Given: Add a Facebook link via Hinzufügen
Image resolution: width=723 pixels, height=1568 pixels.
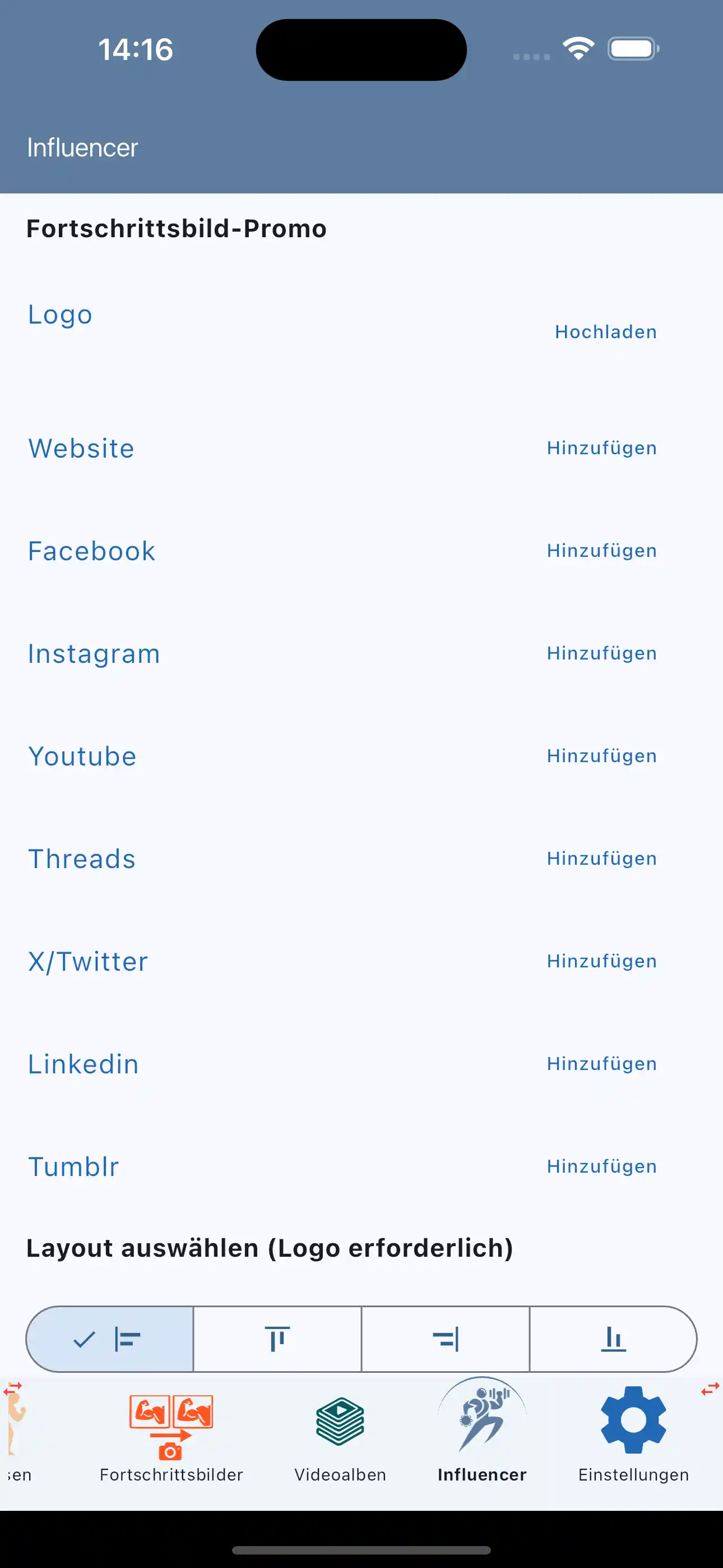Looking at the screenshot, I should [601, 550].
